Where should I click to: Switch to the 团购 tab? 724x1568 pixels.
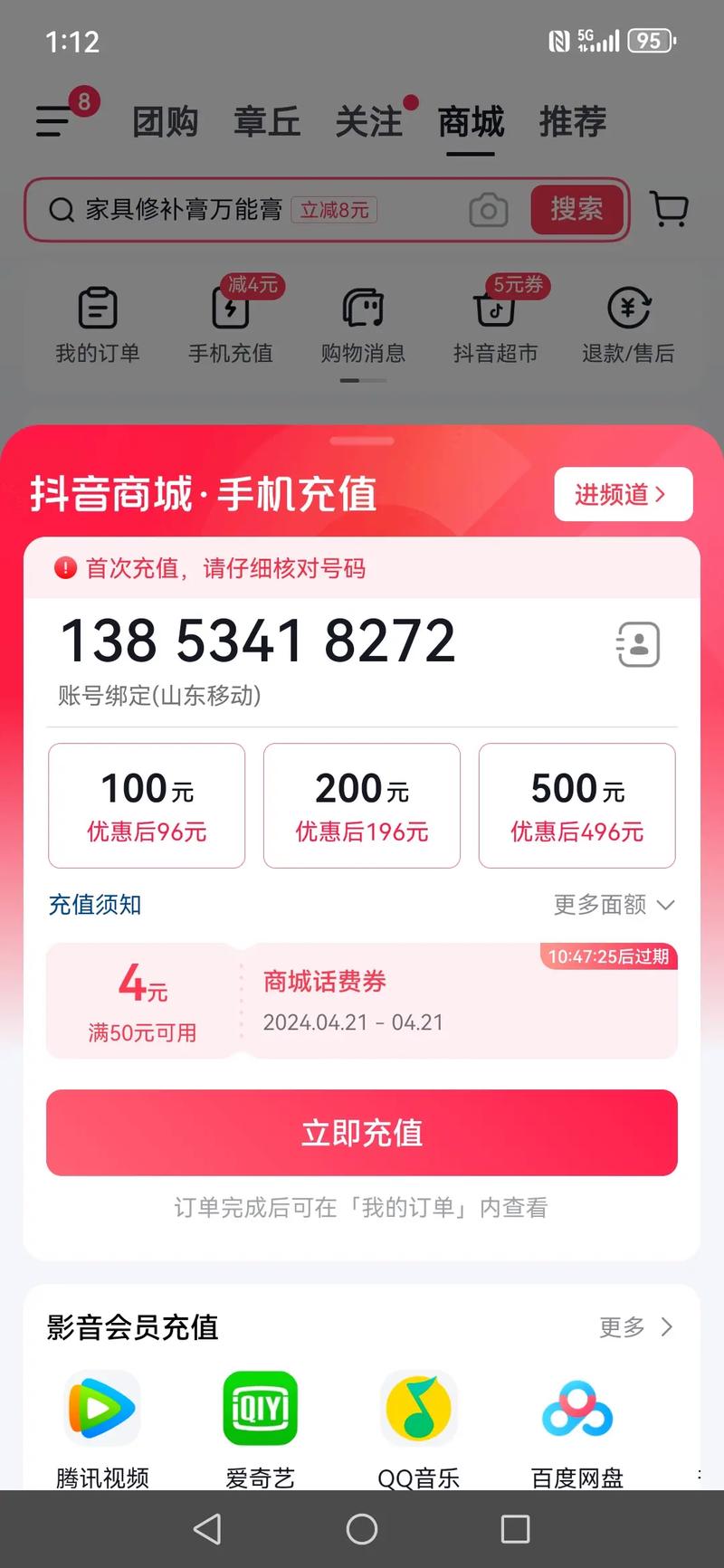(164, 122)
